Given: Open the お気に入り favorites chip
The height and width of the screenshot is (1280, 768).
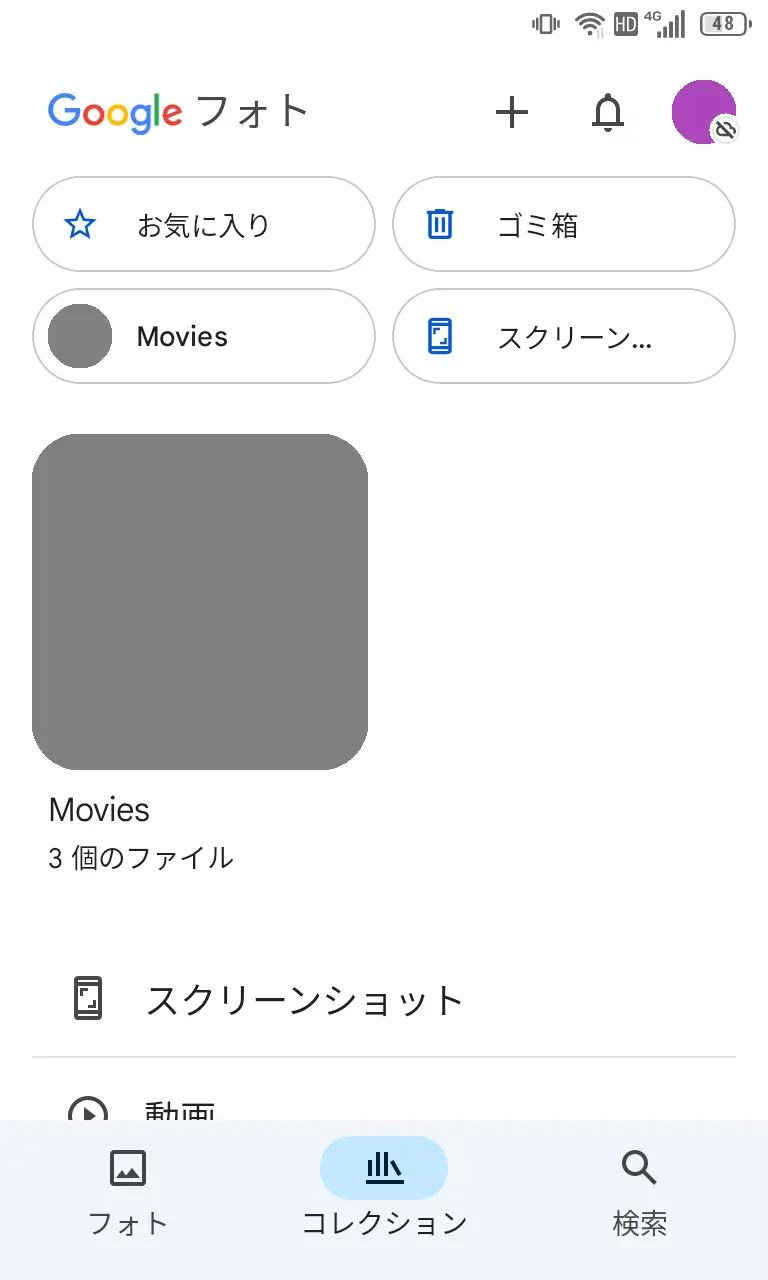Looking at the screenshot, I should pos(204,225).
